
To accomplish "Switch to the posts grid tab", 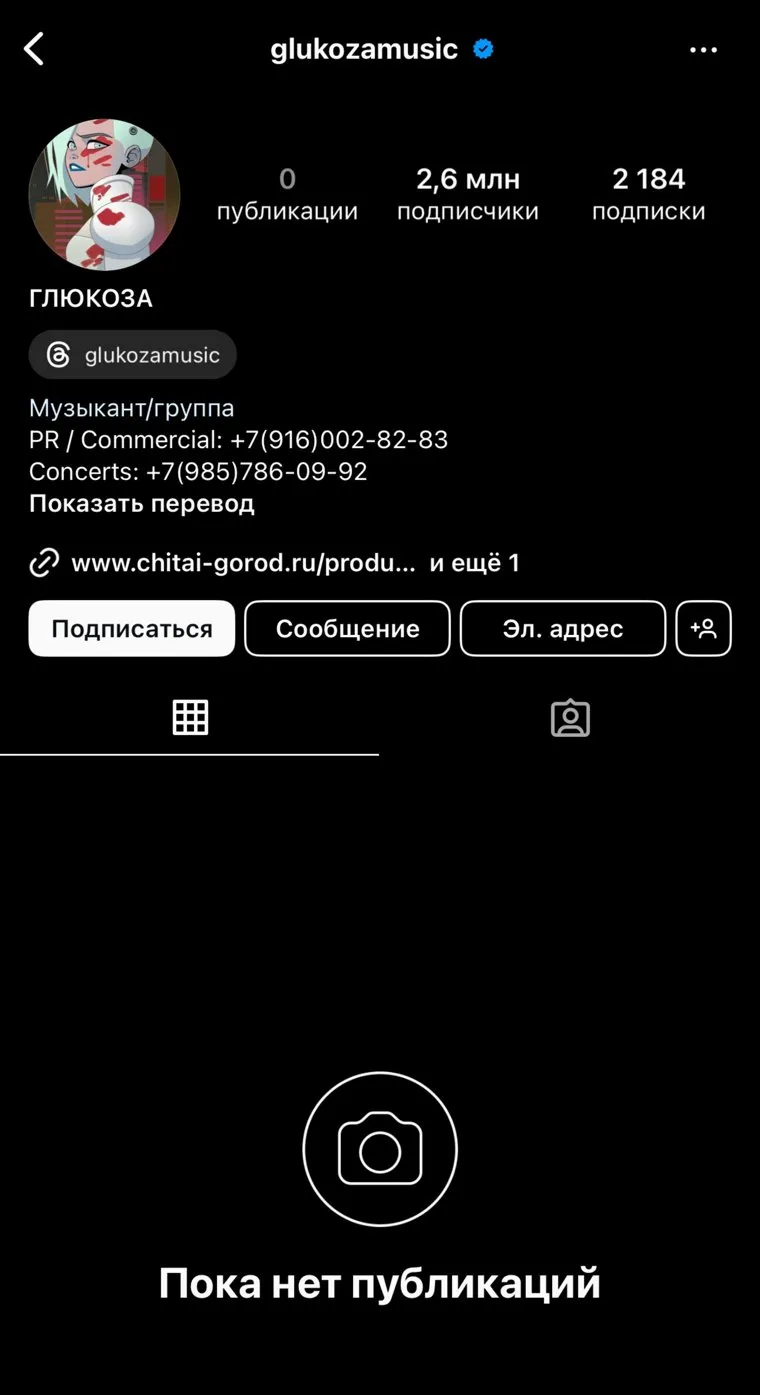I will pyautogui.click(x=190, y=718).
